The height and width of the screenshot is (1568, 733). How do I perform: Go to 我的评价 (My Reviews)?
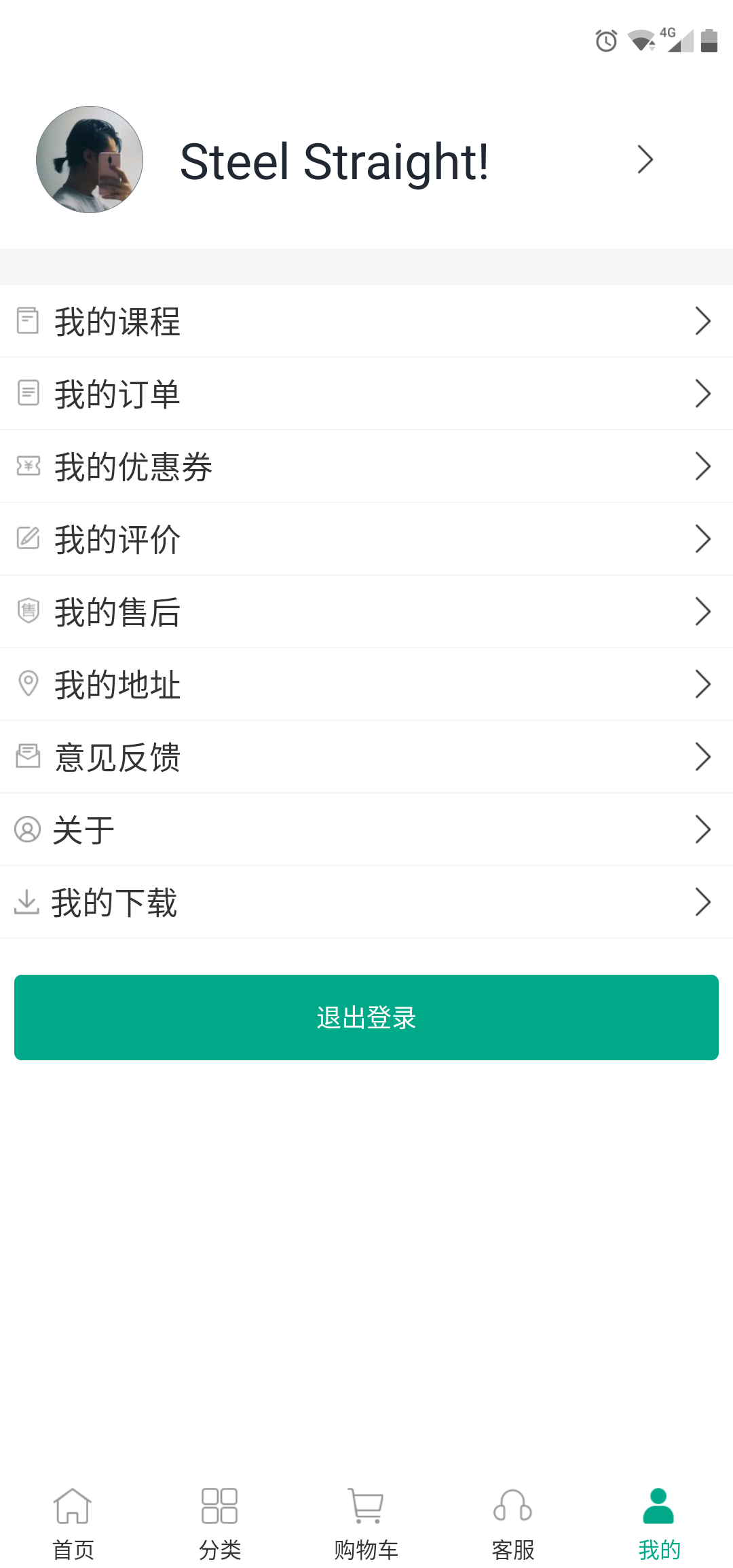pos(366,539)
